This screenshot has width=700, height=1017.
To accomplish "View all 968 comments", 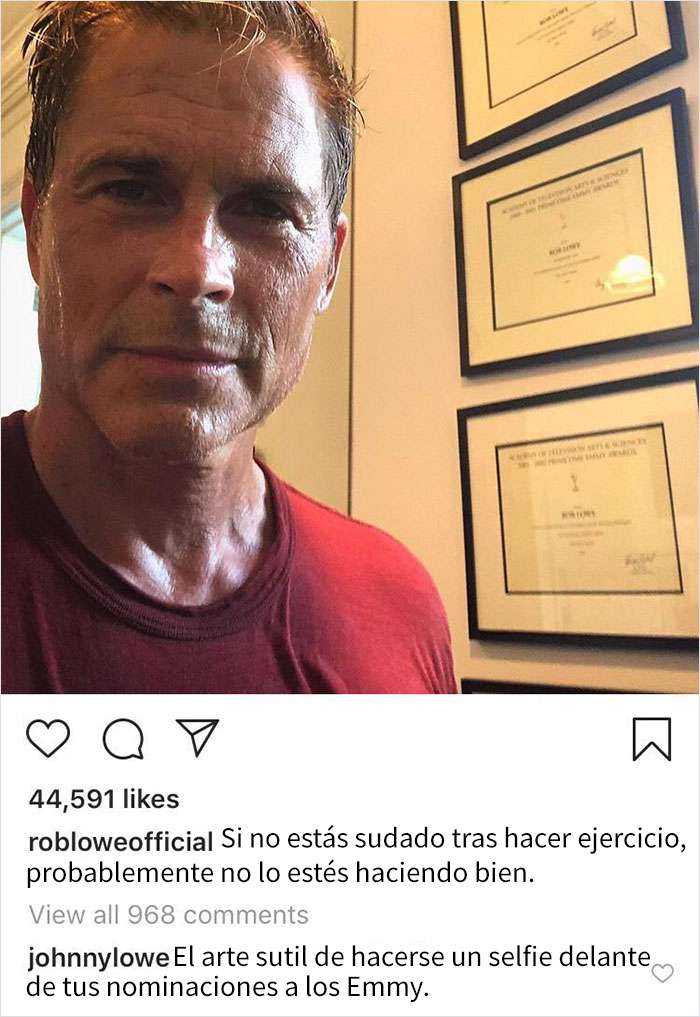I will click(x=168, y=914).
